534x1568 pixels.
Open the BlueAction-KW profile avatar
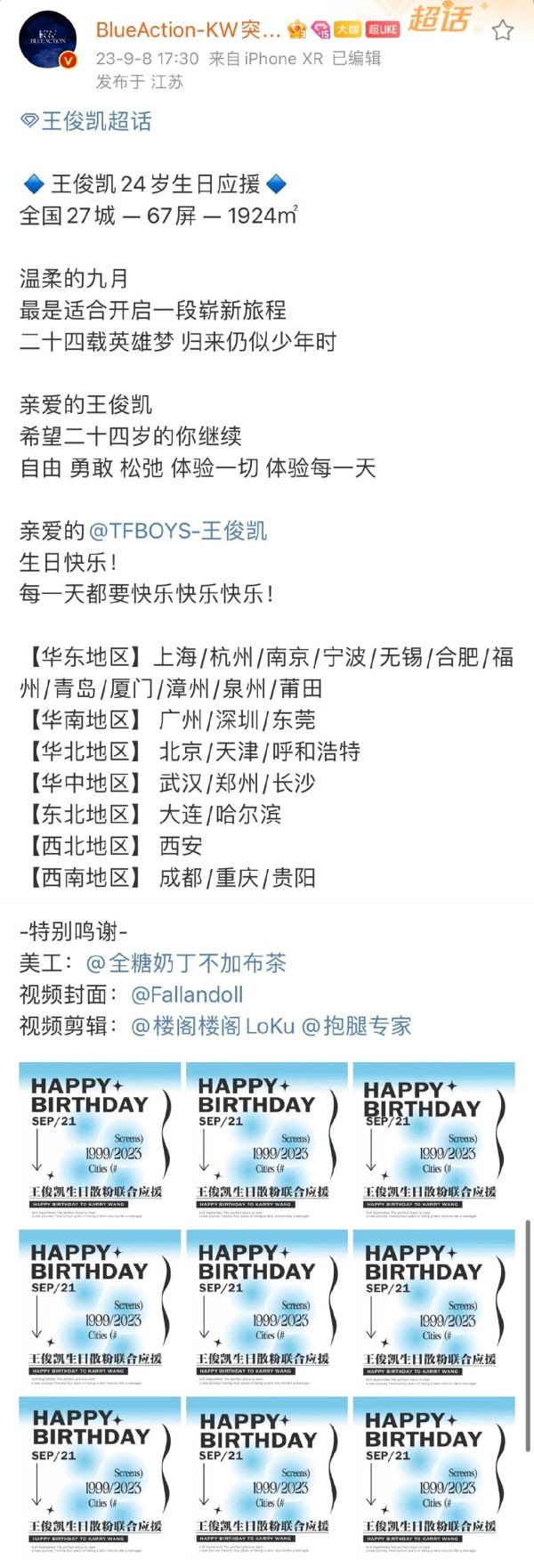48,40
